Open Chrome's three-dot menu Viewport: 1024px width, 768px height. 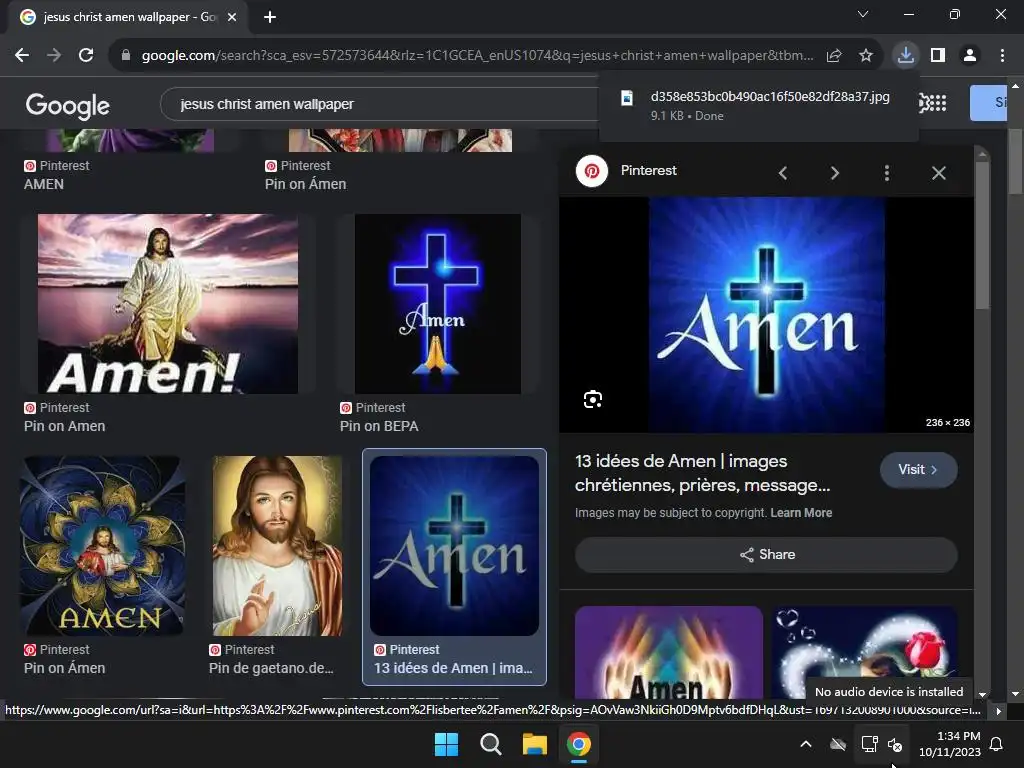pos(1002,56)
